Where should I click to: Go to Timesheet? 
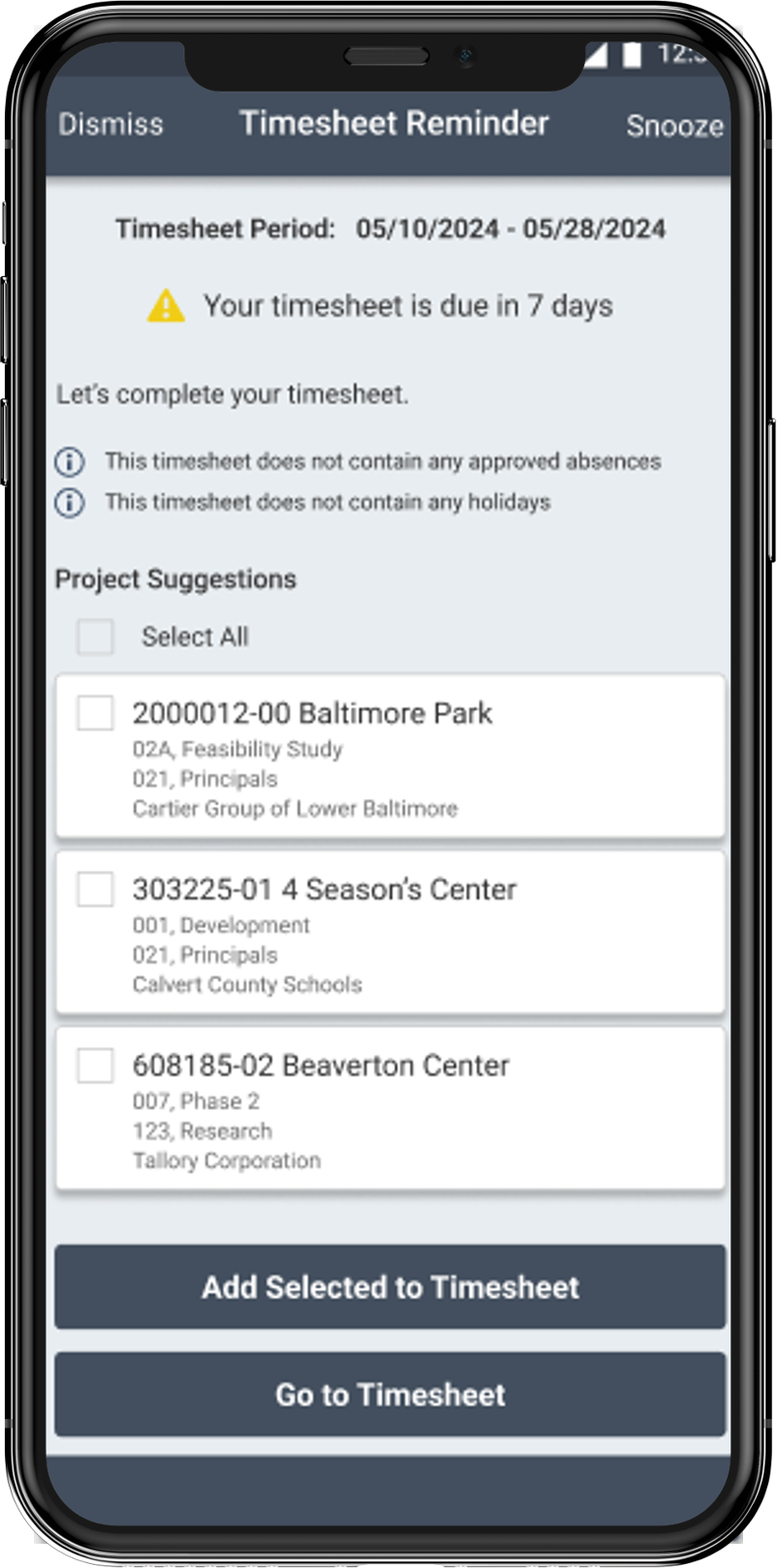tap(389, 1395)
